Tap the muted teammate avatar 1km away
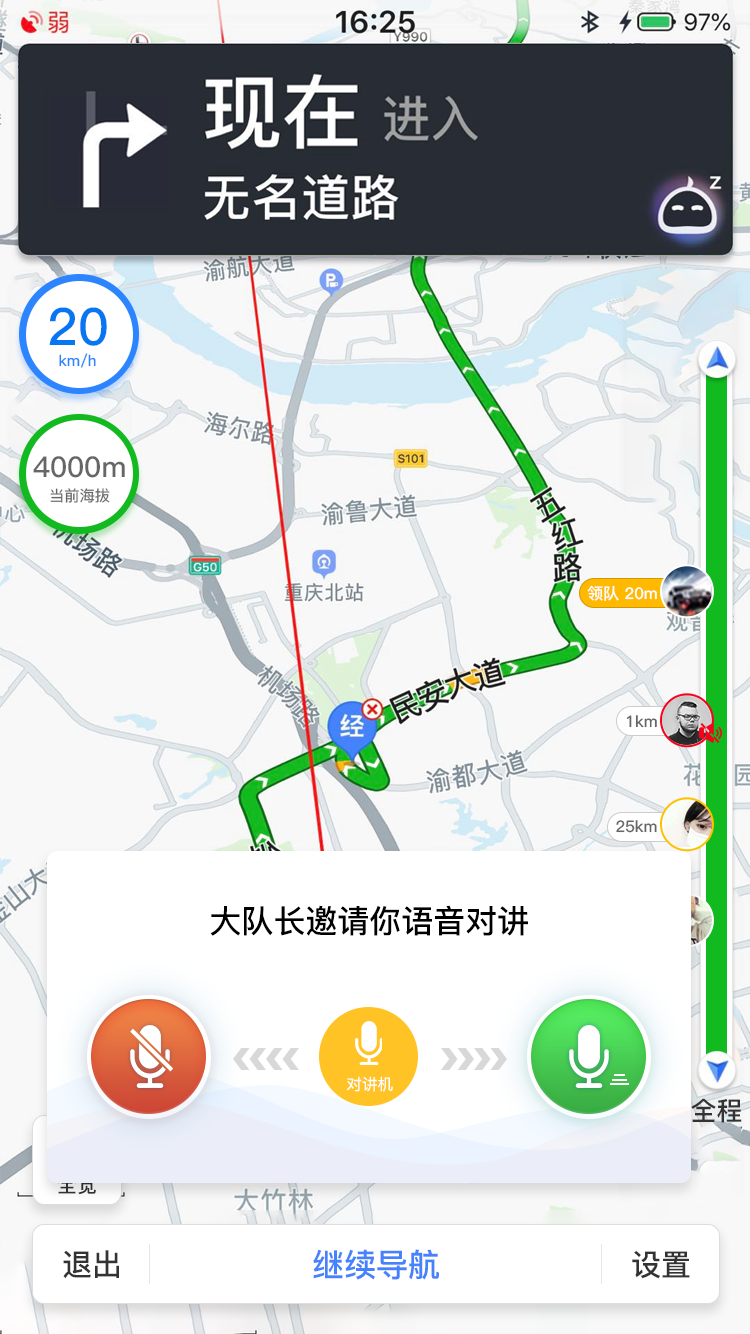The width and height of the screenshot is (750, 1334). click(x=686, y=720)
